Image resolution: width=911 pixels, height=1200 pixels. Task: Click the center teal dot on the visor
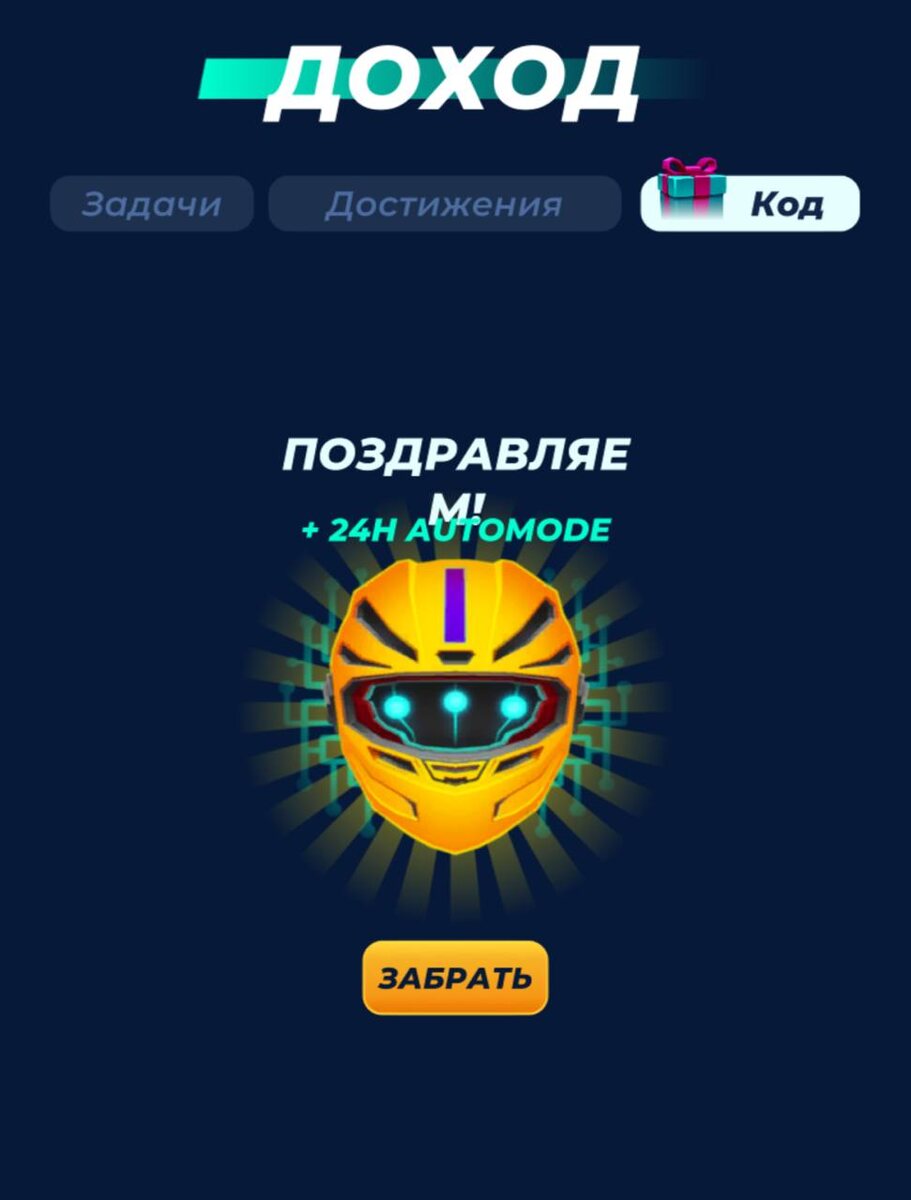point(455,703)
